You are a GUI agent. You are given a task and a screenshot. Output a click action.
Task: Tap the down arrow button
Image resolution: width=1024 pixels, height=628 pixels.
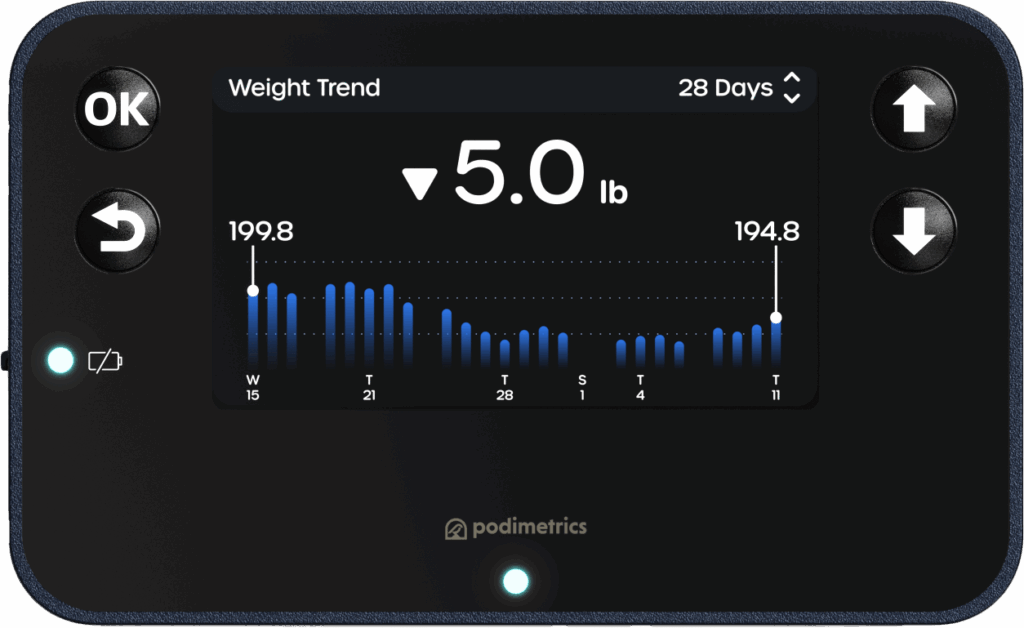pos(913,231)
